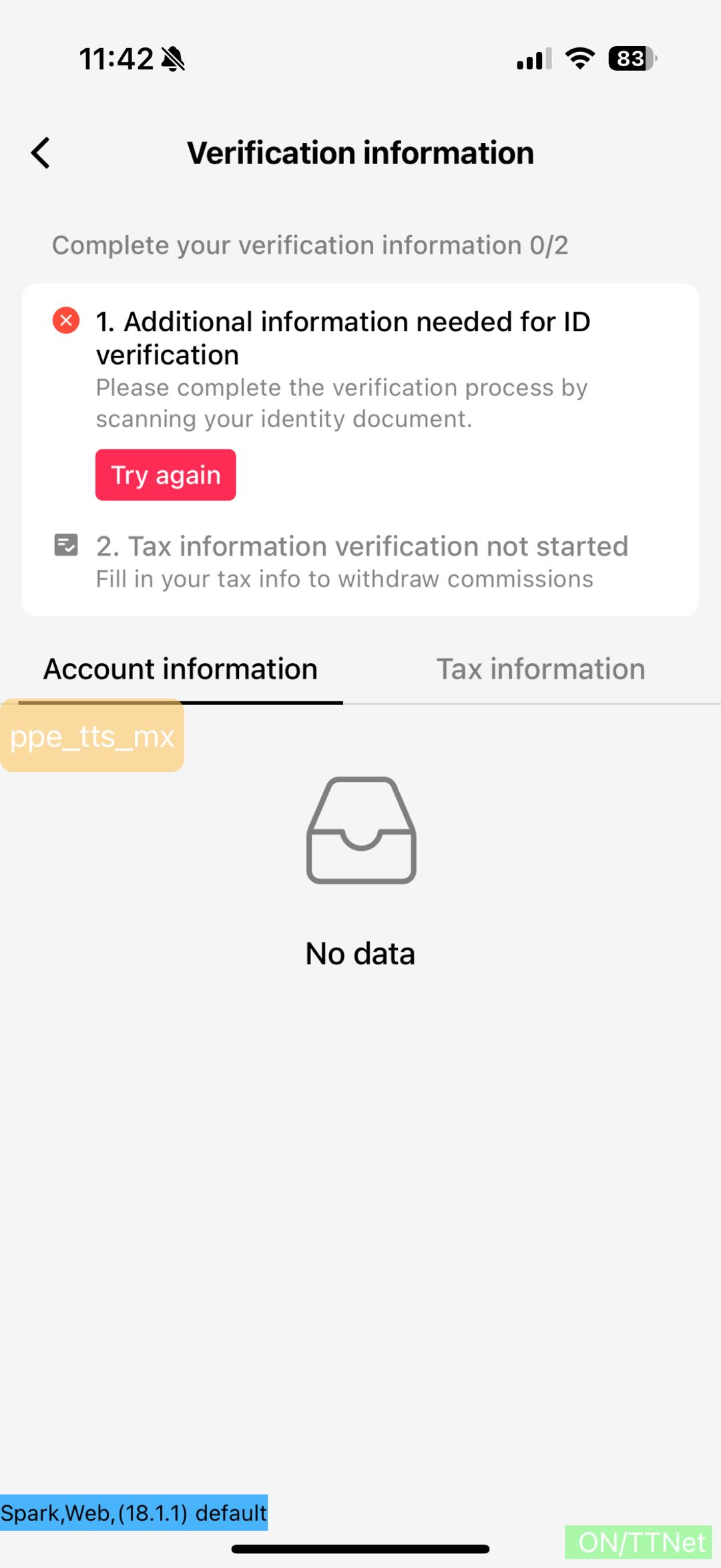Switch to the Tax information tab
The width and height of the screenshot is (721, 1568).
point(540,668)
